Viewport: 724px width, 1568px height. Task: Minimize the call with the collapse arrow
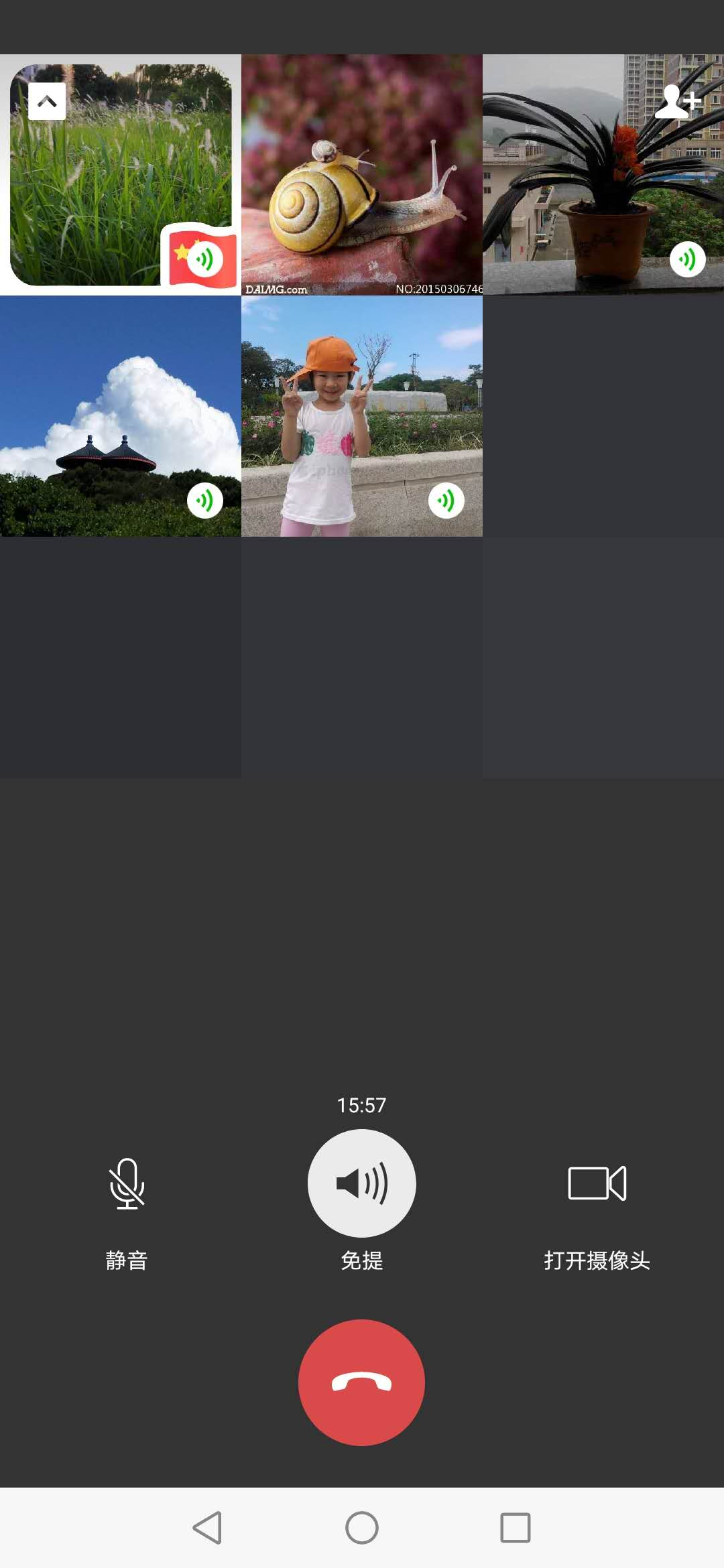coord(47,102)
